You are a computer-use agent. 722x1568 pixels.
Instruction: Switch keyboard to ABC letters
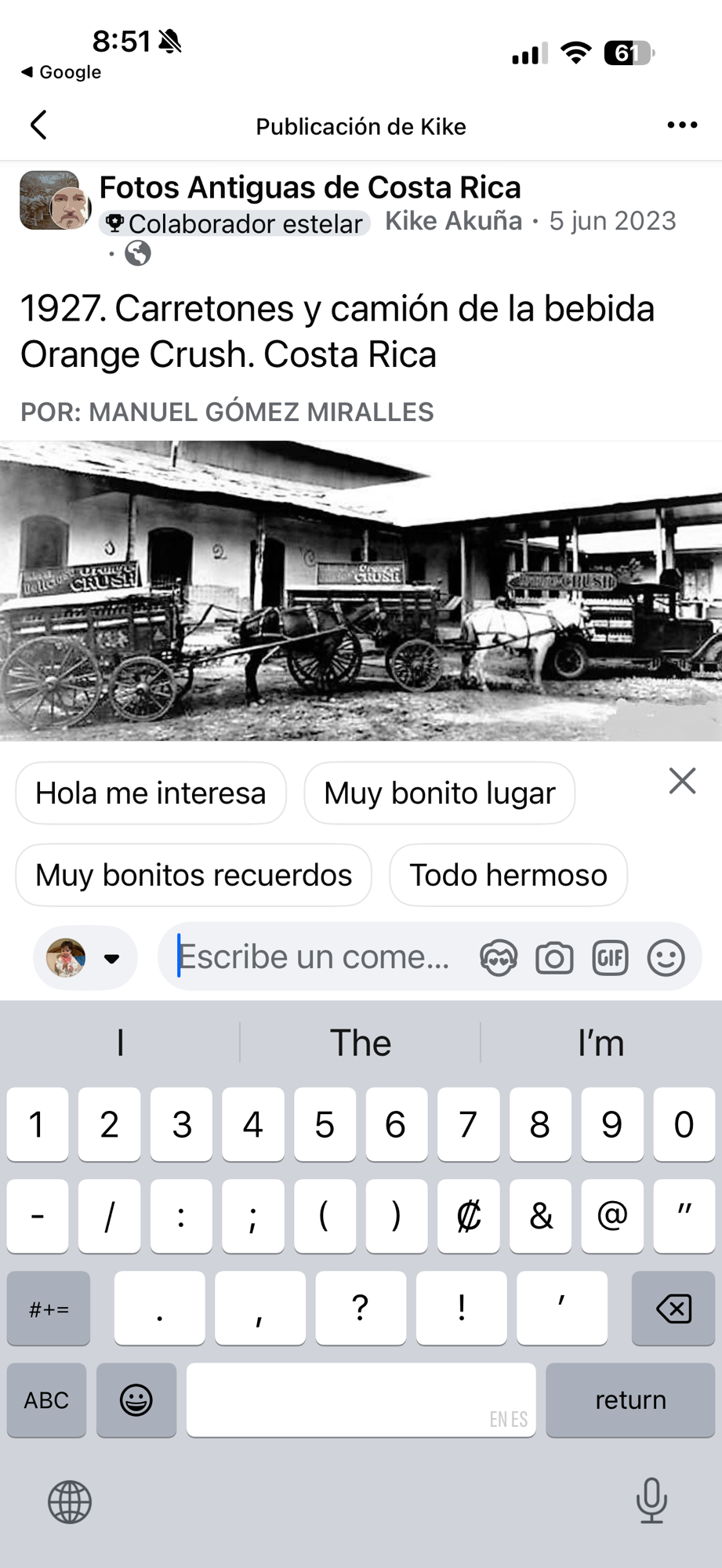tap(46, 1399)
